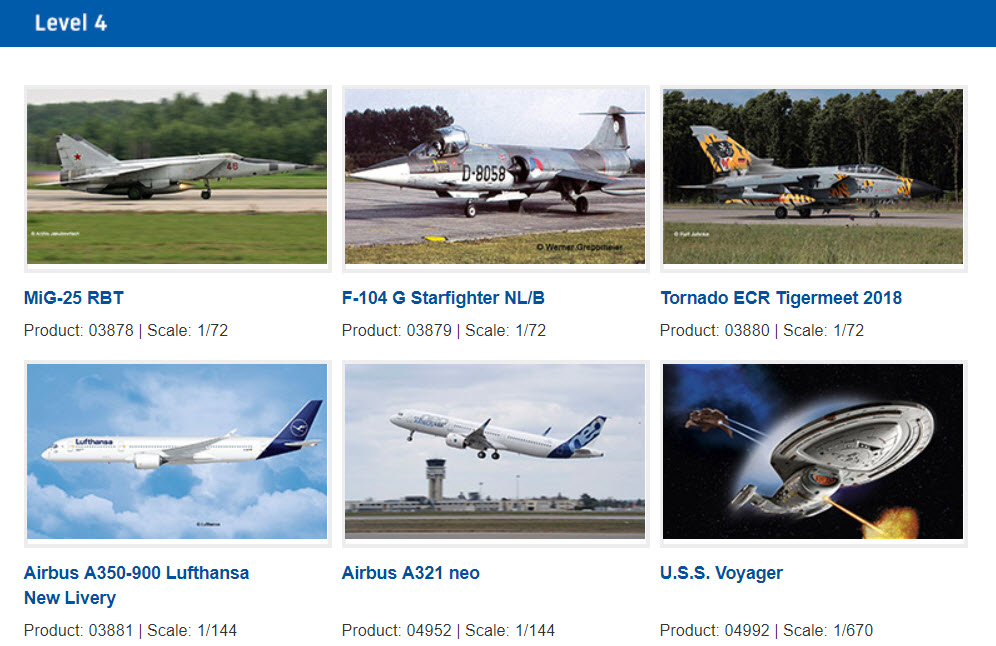This screenshot has height=646, width=996.
Task: Tap the Airbus A321 neo picture tile
Action: [x=495, y=452]
